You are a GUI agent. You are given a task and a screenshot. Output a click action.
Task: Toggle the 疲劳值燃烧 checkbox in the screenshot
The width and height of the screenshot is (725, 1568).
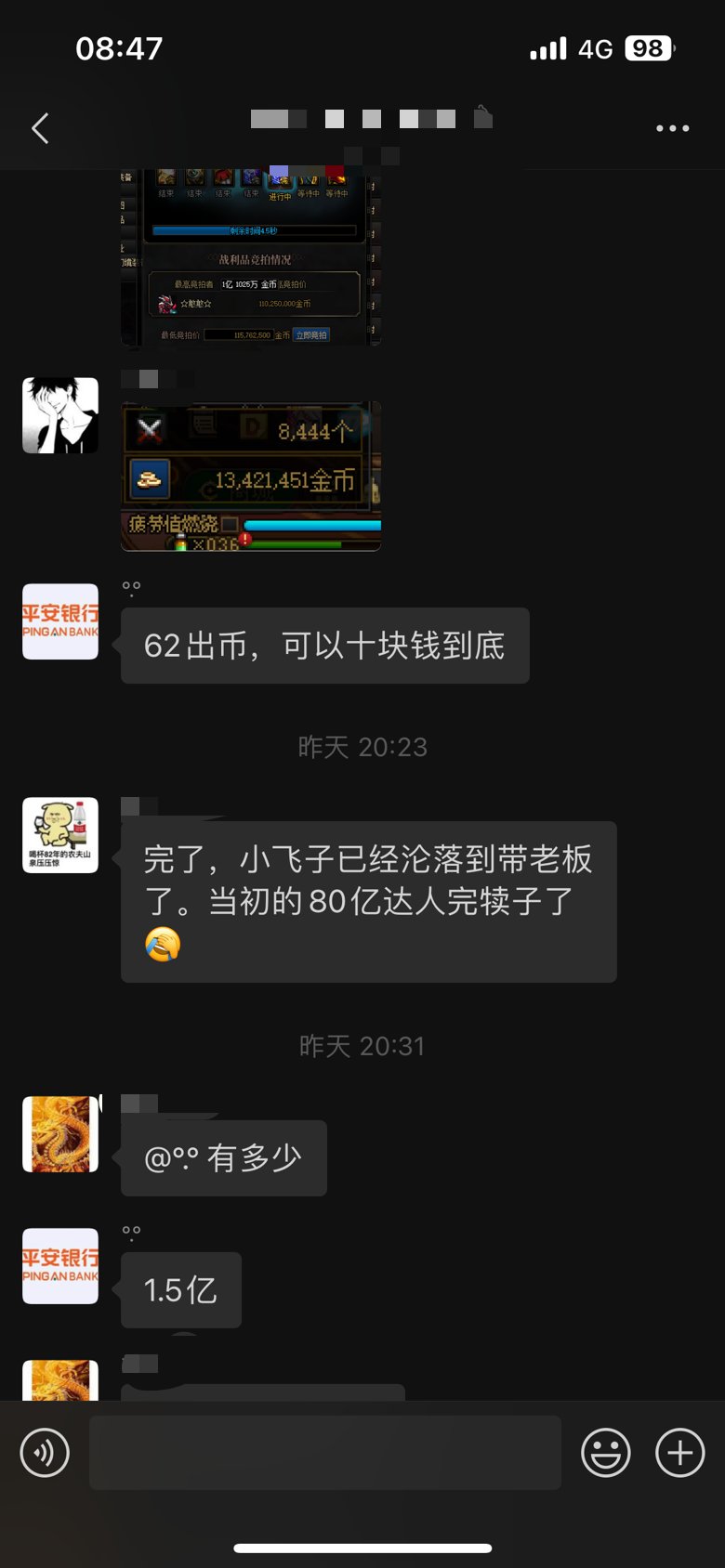click(230, 523)
